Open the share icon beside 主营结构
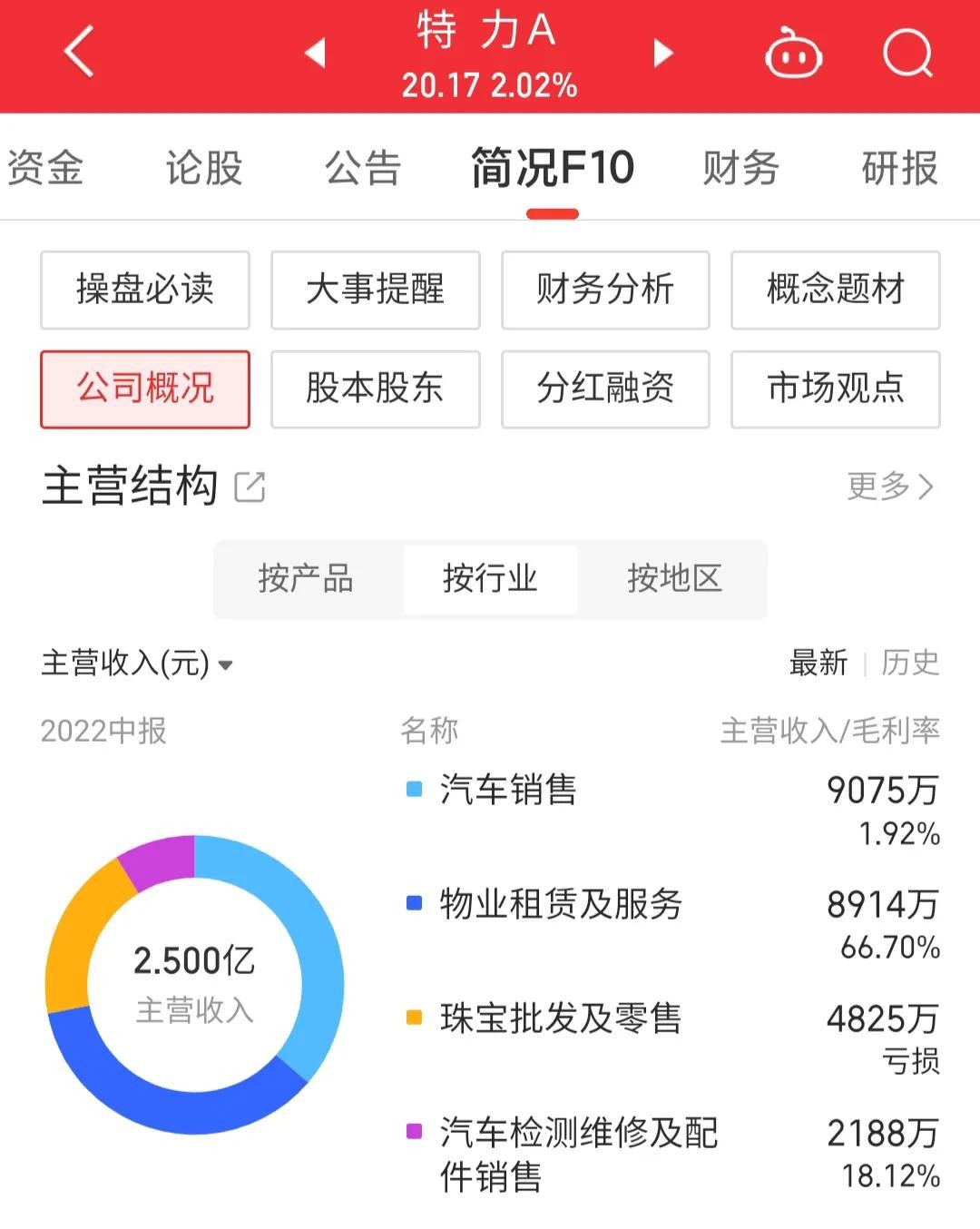This screenshot has height=1229, width=980. 250,487
